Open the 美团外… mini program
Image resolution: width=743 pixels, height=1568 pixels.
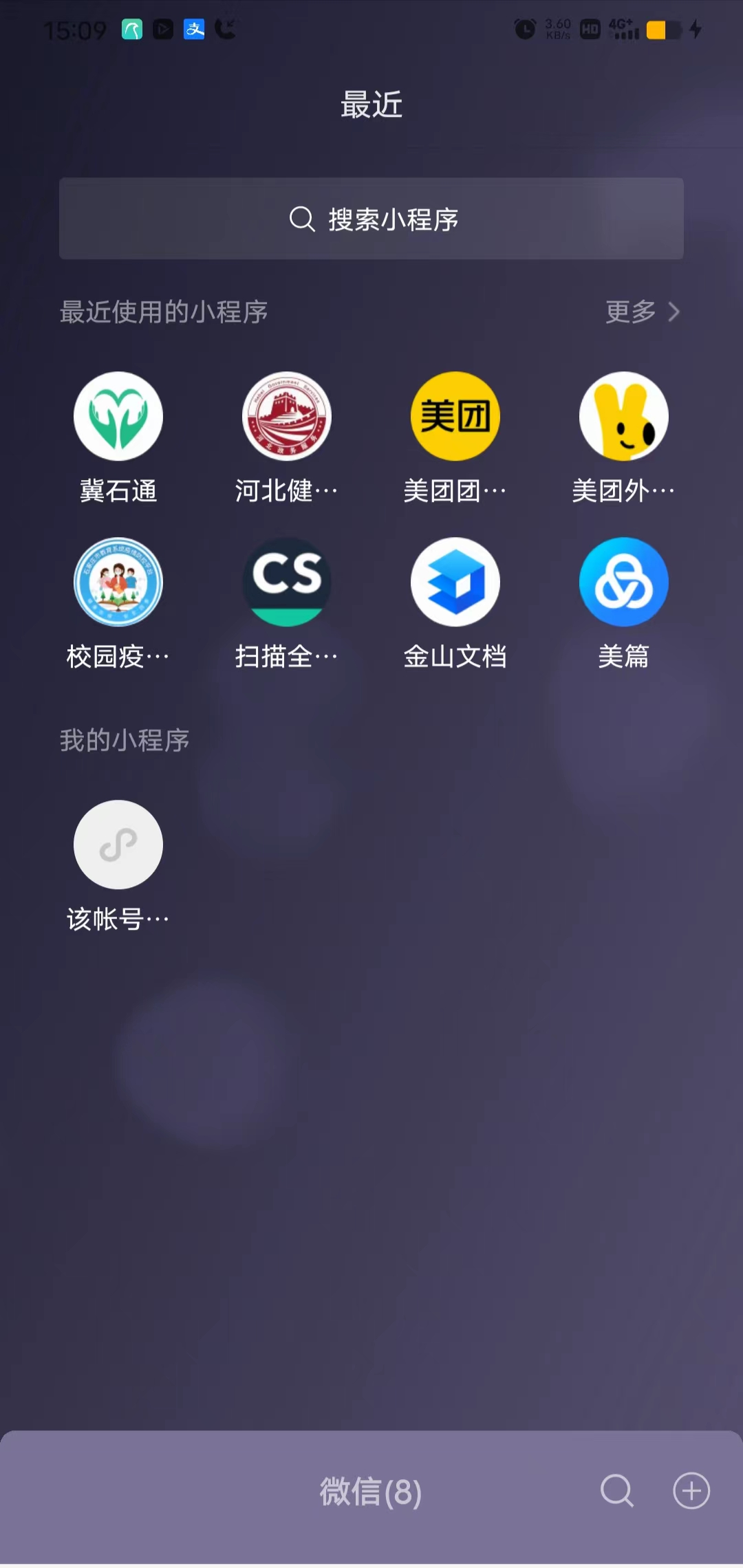click(623, 417)
